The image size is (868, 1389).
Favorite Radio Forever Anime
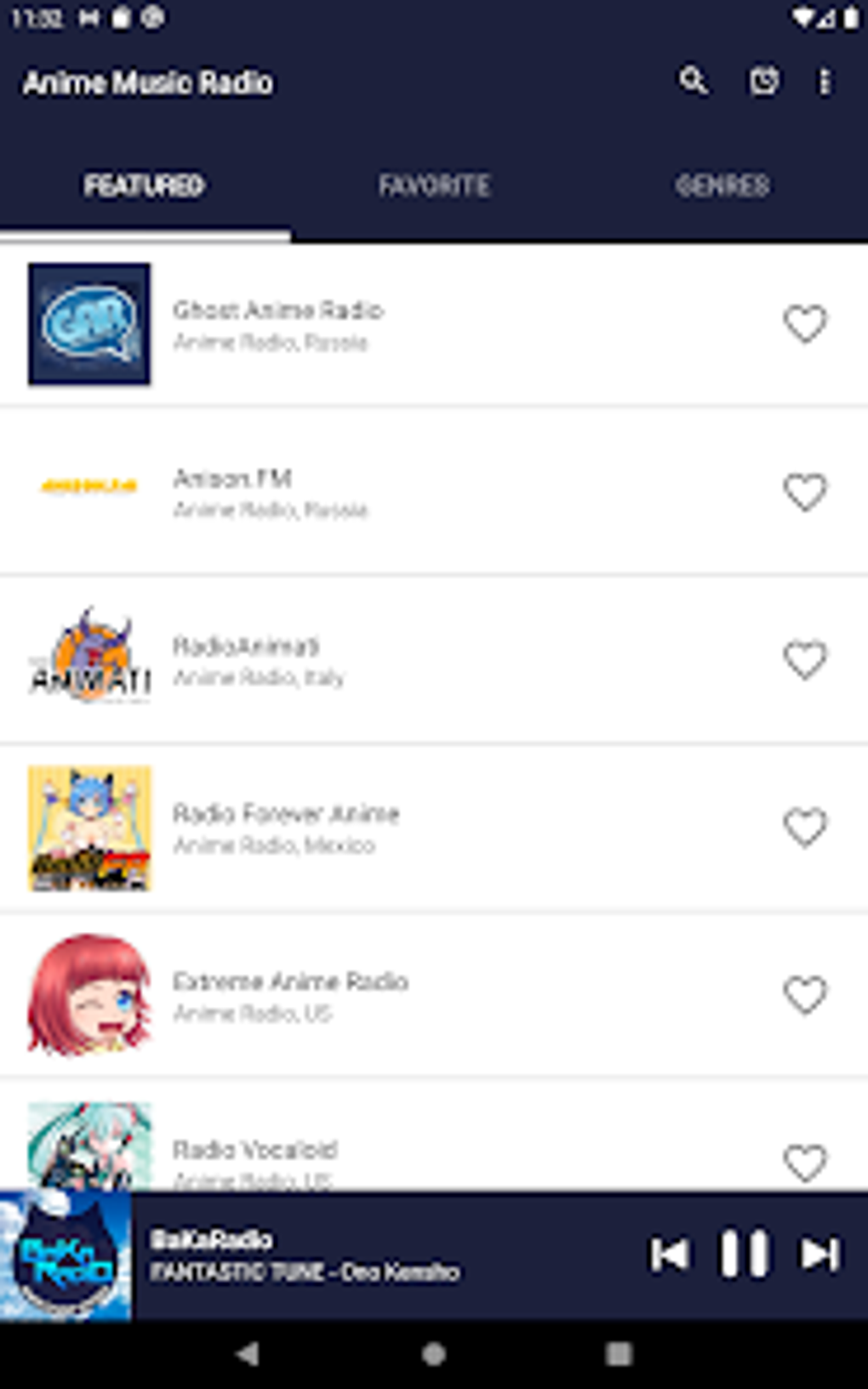(805, 827)
